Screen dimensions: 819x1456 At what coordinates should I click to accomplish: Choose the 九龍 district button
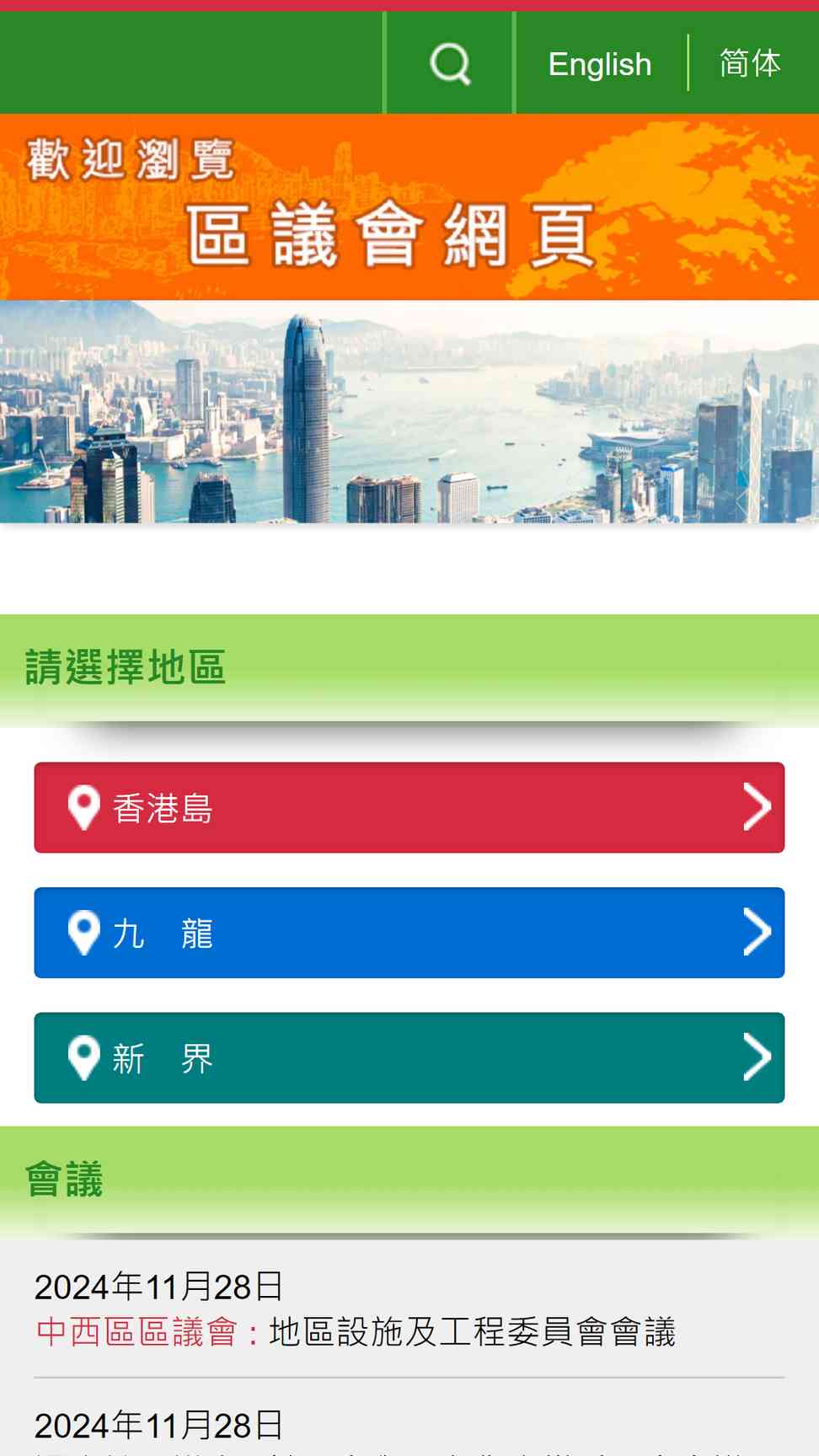[409, 933]
